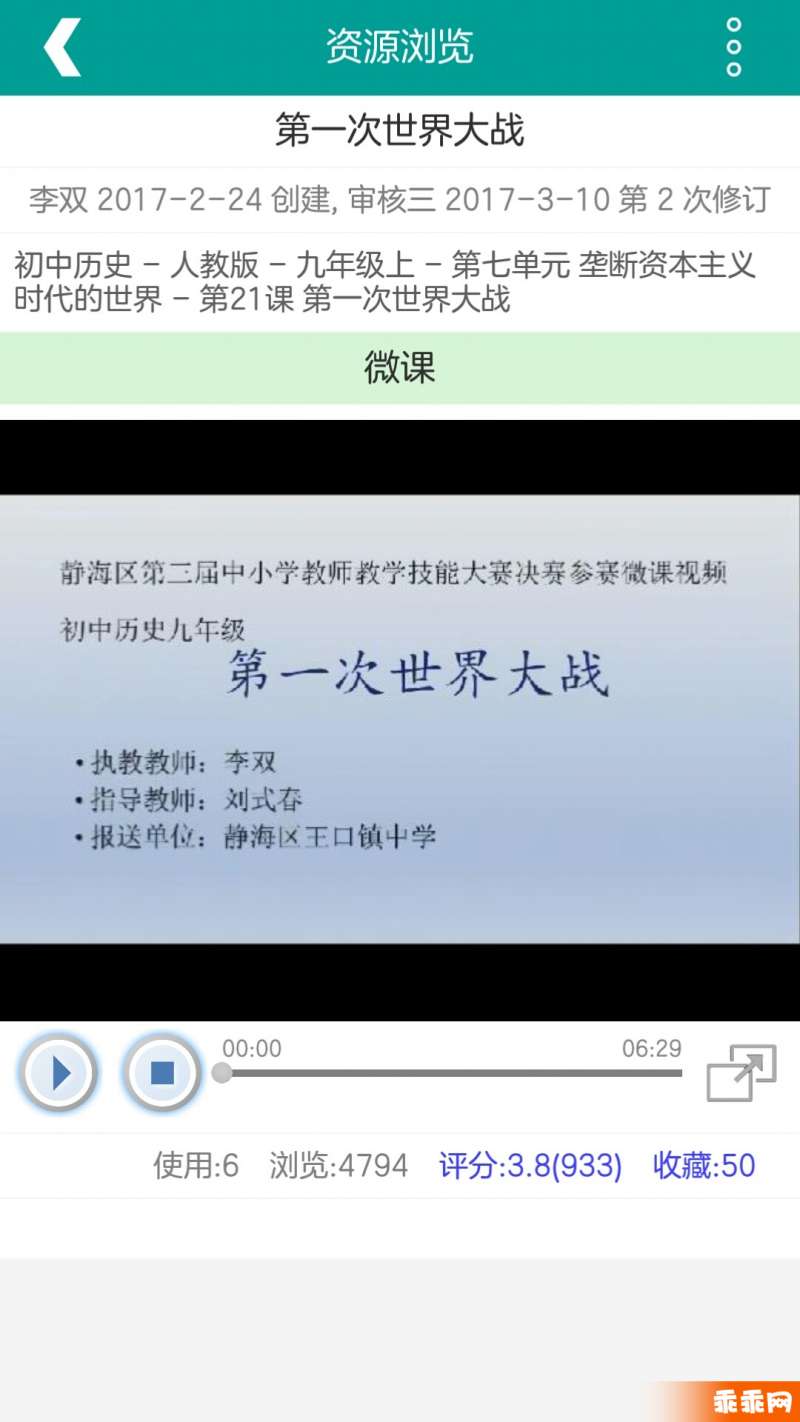Play the 第一次世界大战 micro-lesson video
The image size is (800, 1422).
[60, 1073]
